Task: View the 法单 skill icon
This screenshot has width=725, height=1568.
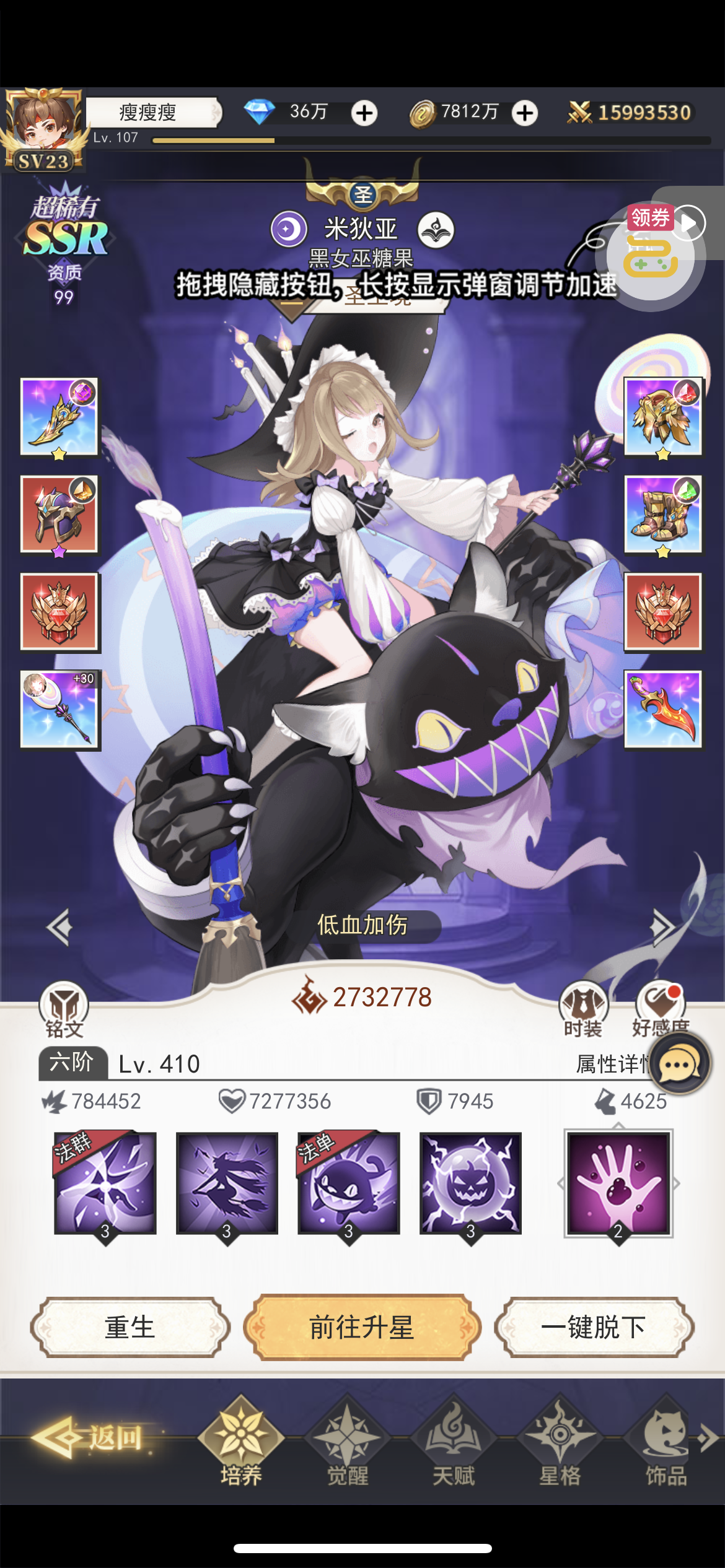Action: pyautogui.click(x=348, y=1183)
